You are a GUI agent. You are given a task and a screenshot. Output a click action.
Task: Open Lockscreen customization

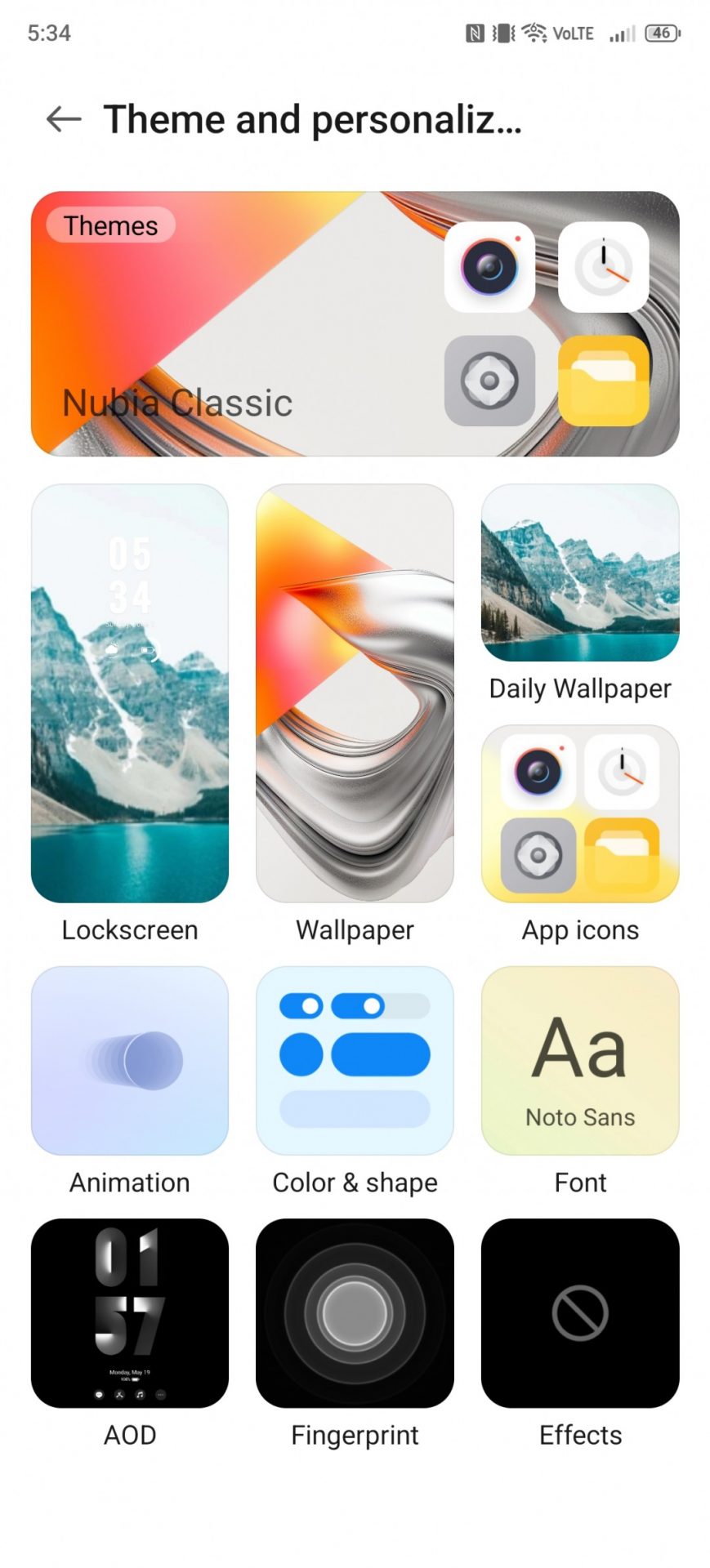point(130,693)
